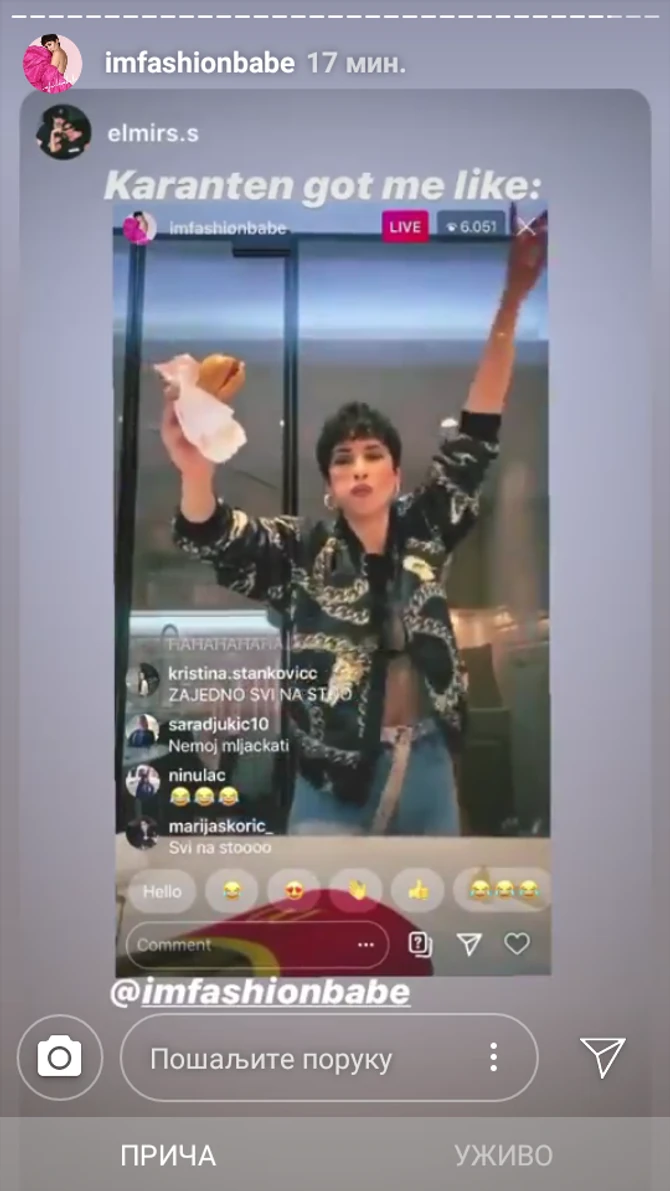
Task: Switch to the УЖИВО tab
Action: [503, 1155]
